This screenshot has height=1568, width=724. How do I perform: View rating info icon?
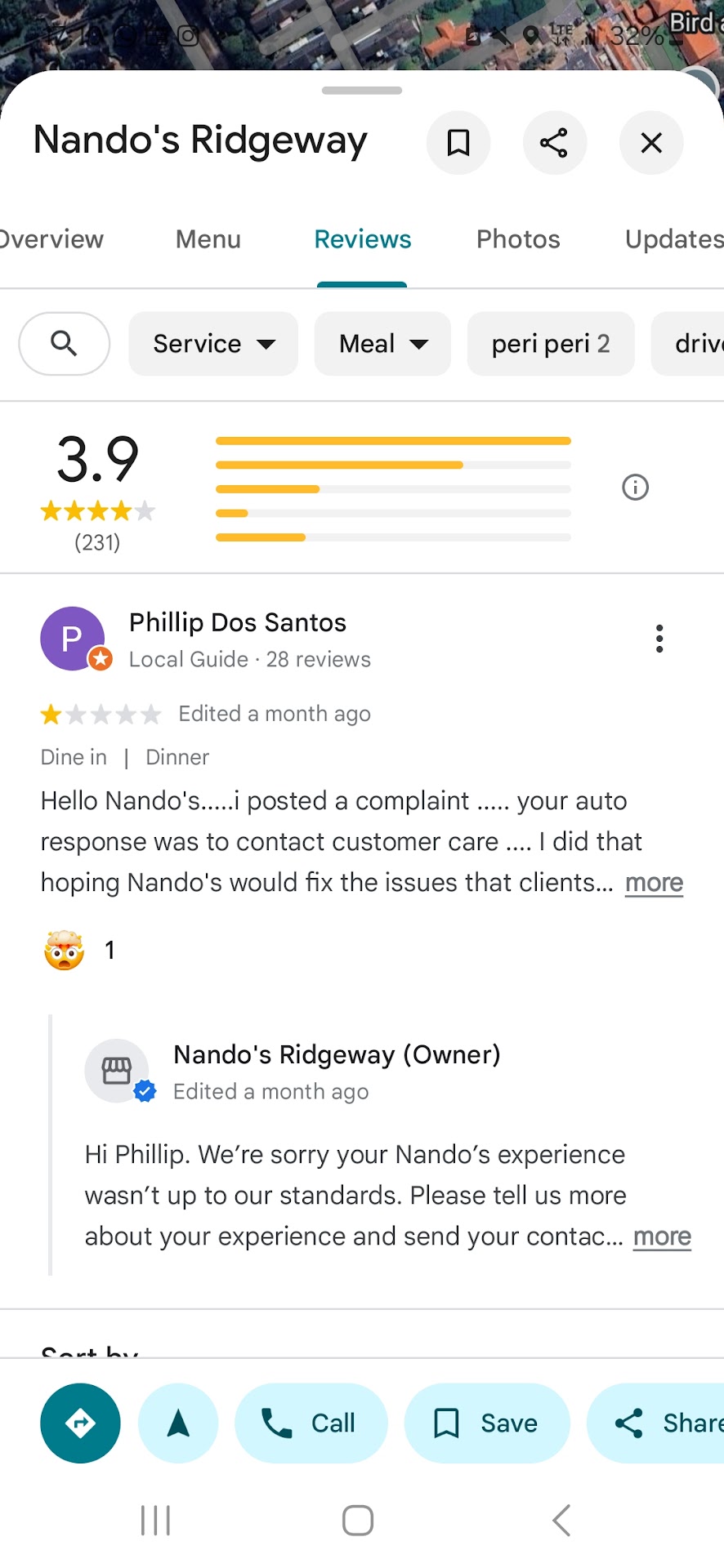(x=635, y=488)
